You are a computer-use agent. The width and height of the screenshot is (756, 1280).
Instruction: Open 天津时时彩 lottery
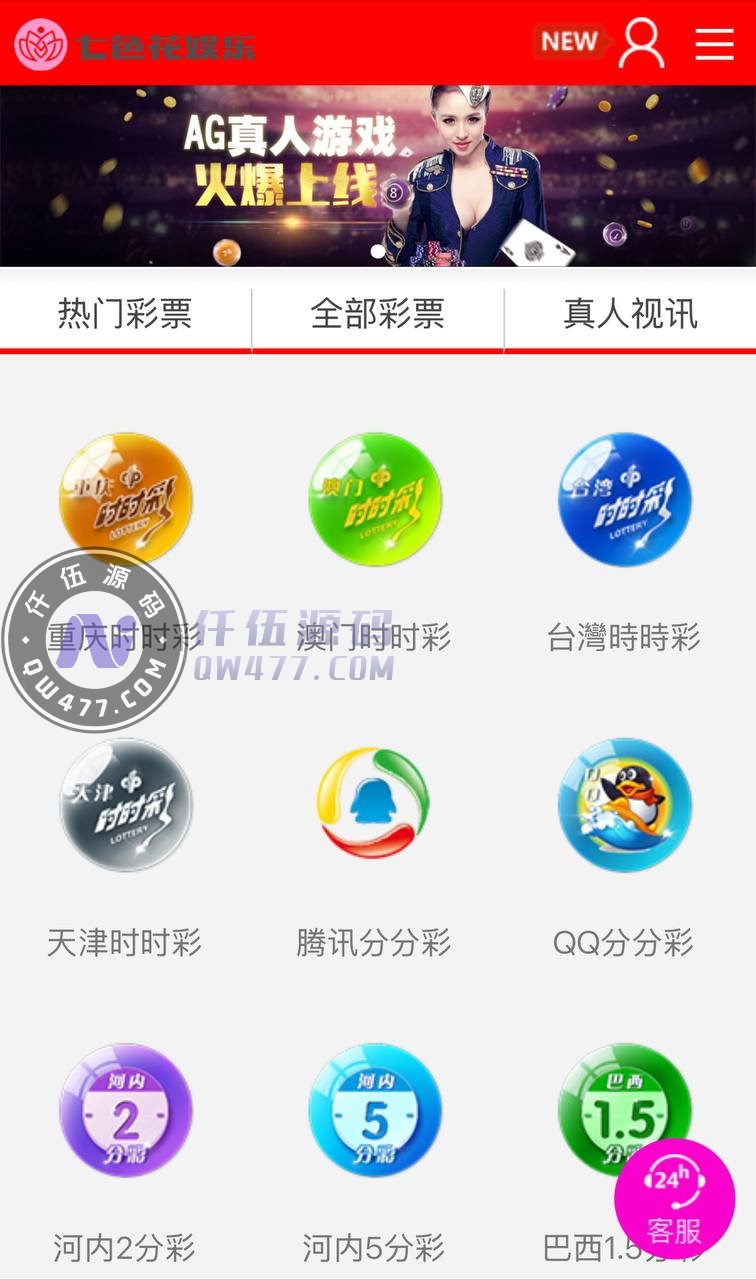tap(125, 806)
